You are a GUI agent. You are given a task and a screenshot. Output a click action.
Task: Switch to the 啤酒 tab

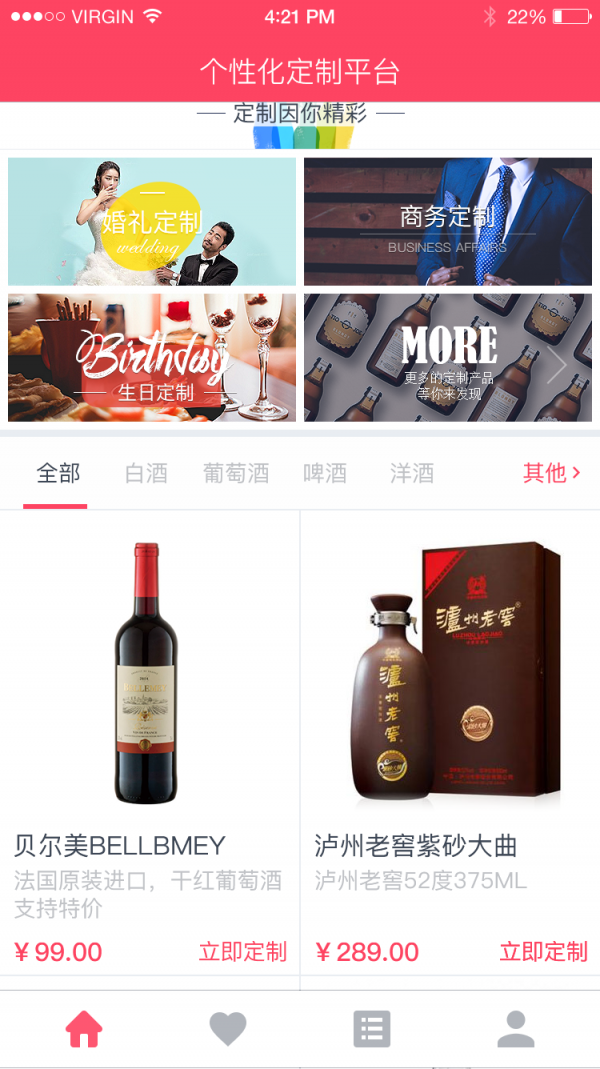click(325, 473)
